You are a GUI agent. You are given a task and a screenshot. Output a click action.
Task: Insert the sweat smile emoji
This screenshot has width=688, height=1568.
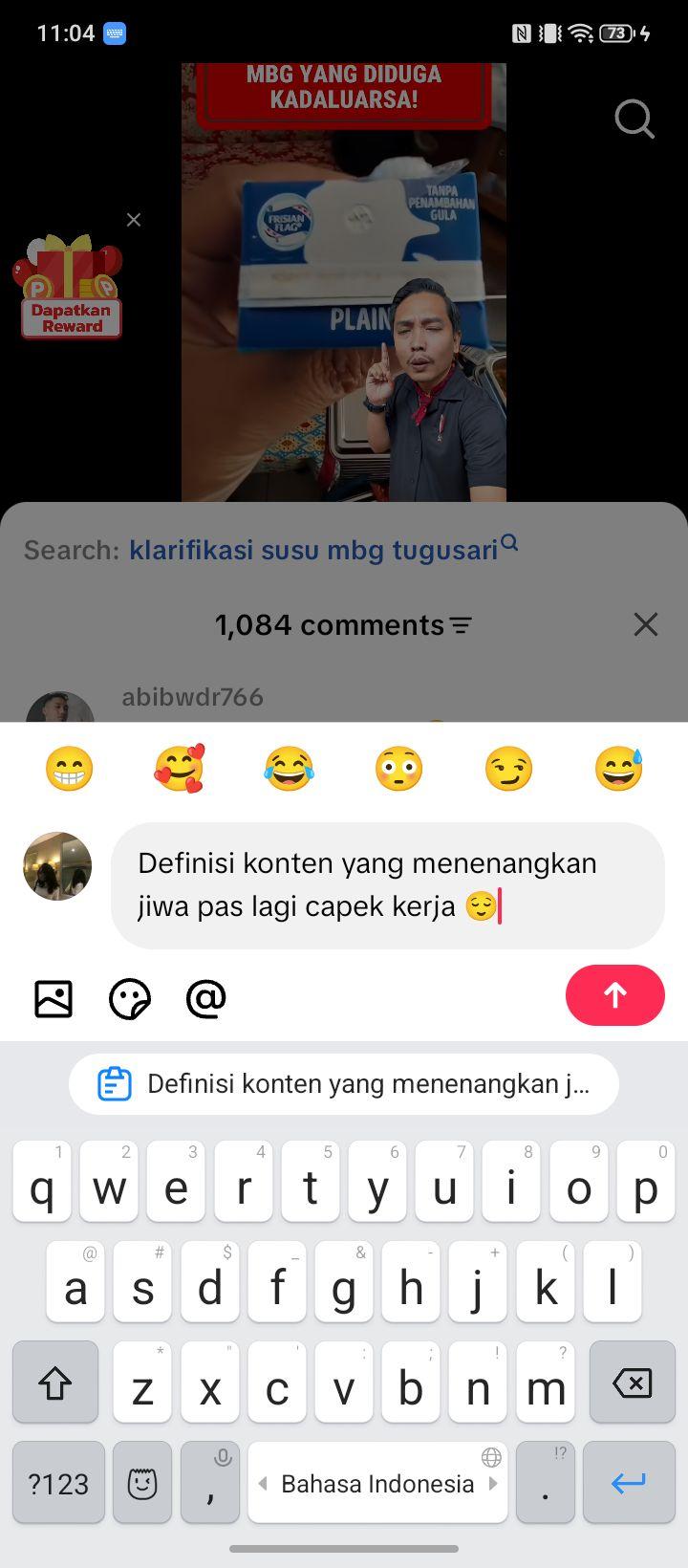pos(618,769)
